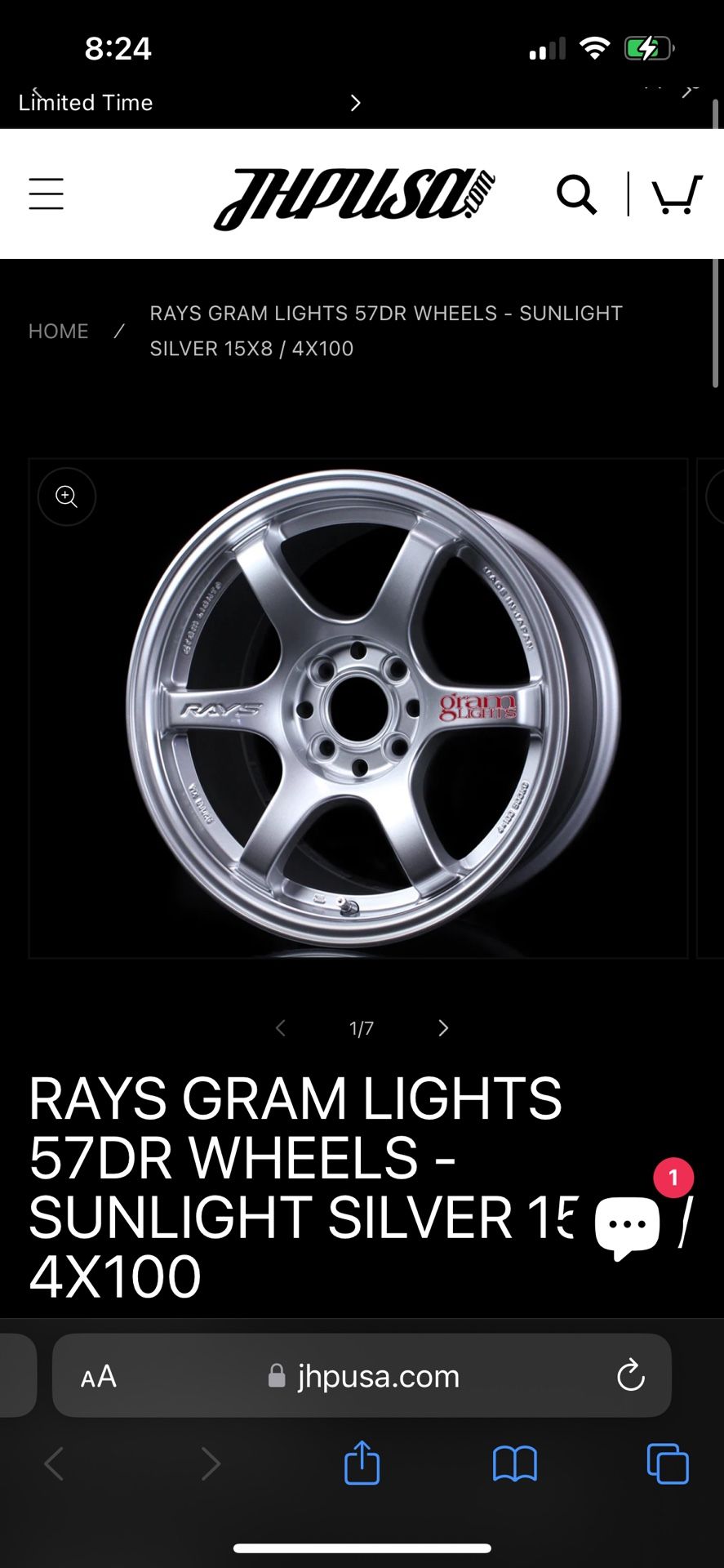The height and width of the screenshot is (1568, 724).
Task: Open the hamburger menu
Action: click(x=46, y=194)
